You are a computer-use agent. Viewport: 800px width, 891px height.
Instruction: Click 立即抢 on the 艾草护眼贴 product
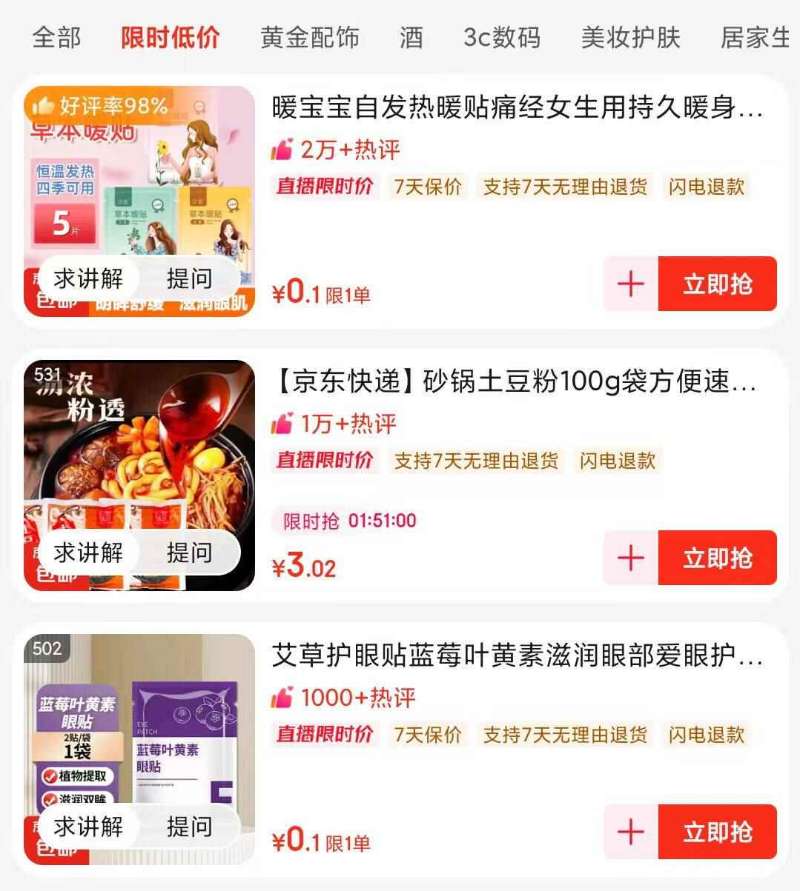[x=719, y=831]
